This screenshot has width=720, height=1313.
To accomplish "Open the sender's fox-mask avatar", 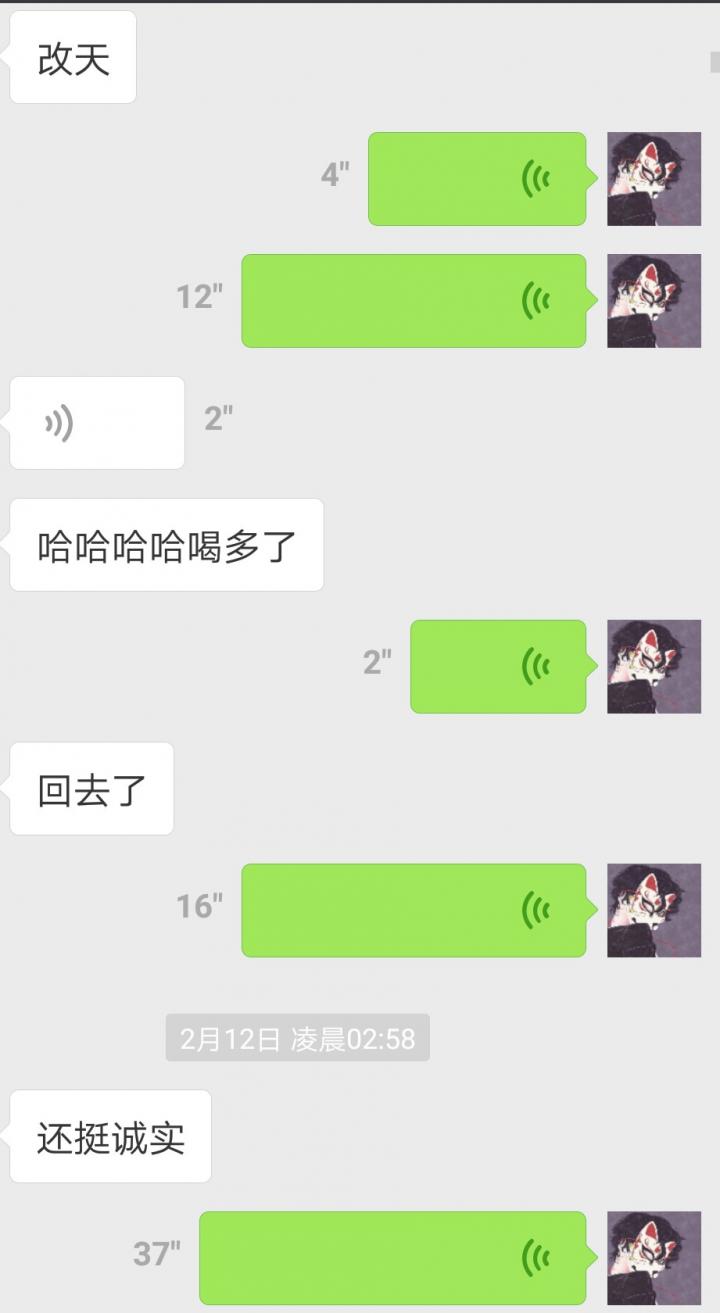I will pos(654,178).
